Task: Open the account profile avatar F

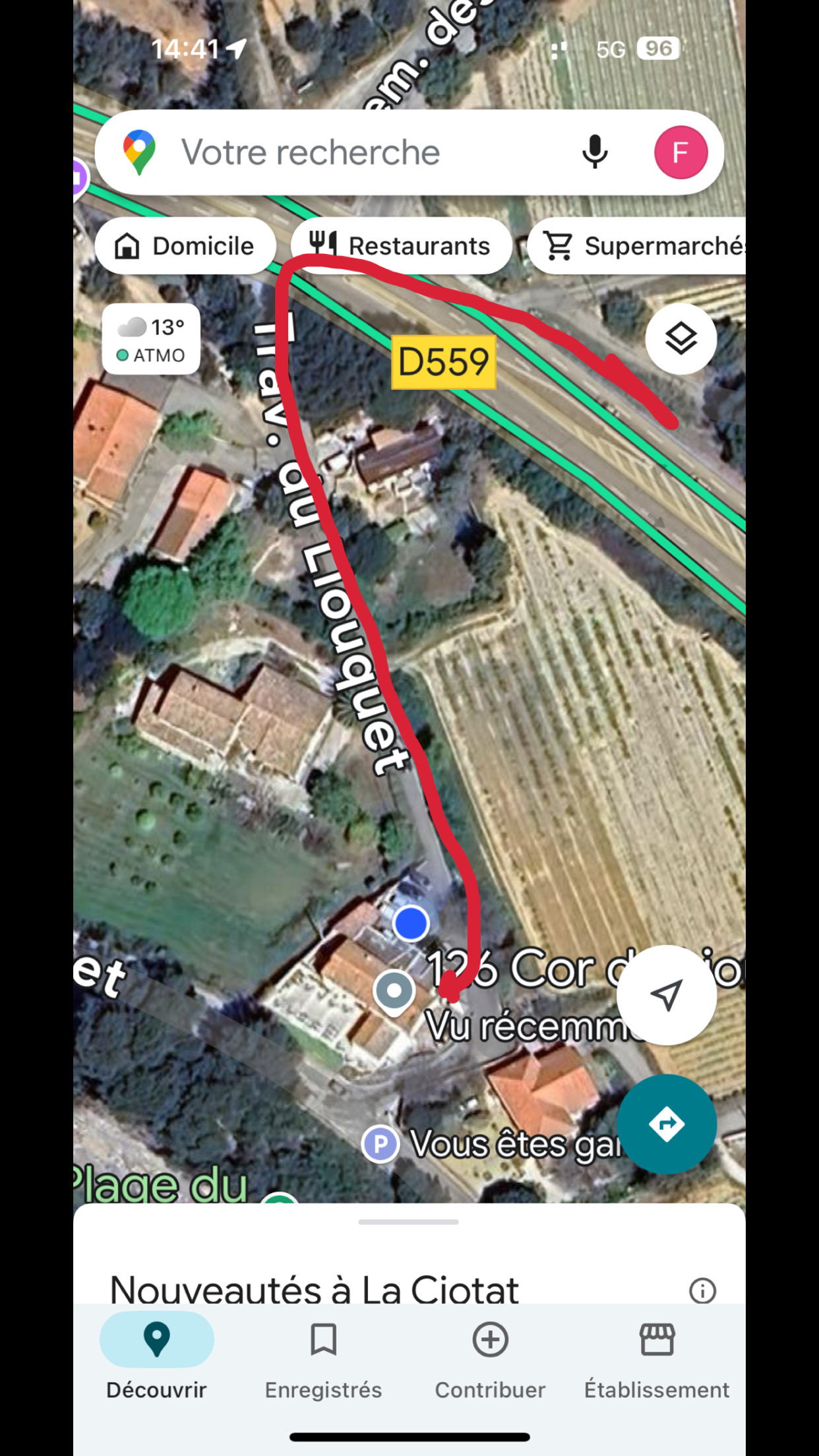Action: (x=681, y=152)
